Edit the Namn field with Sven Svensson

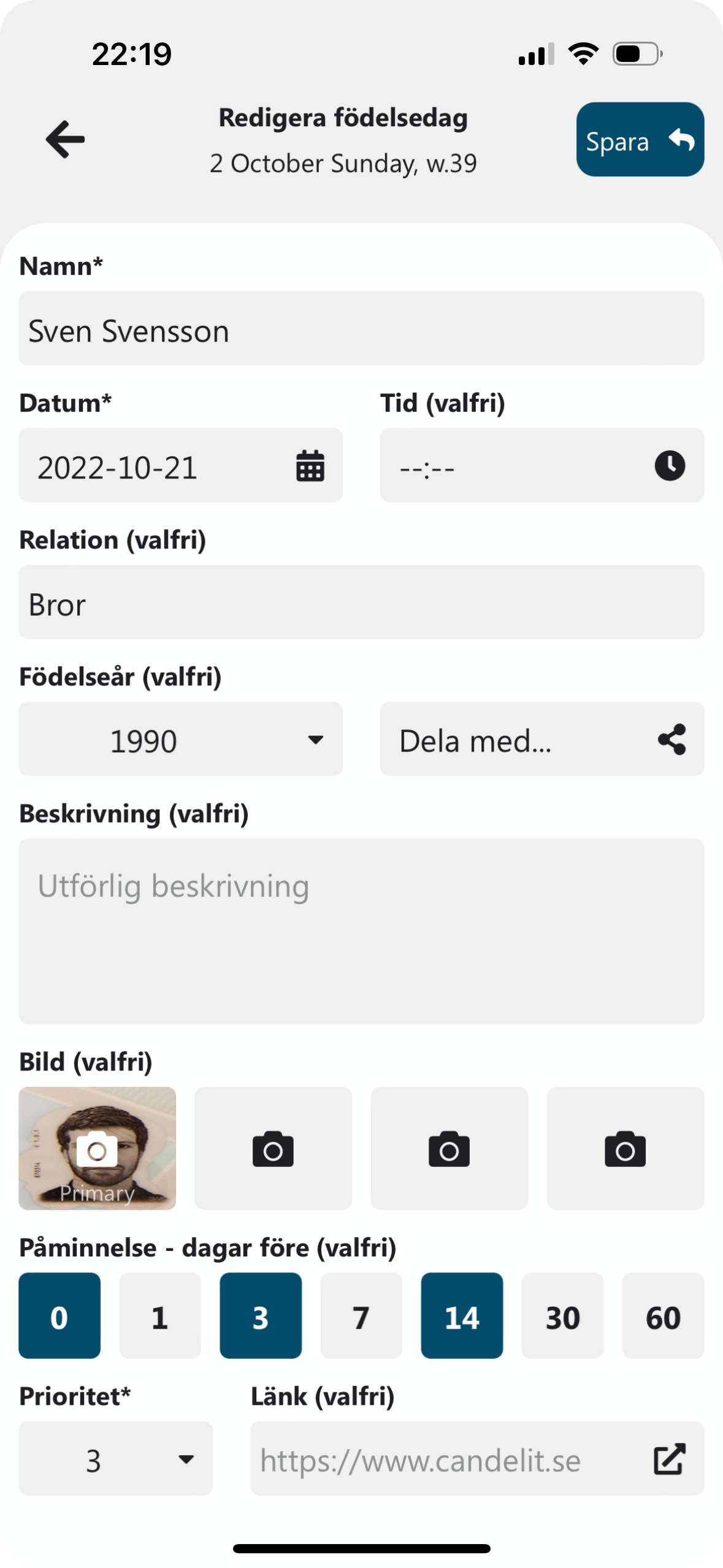tap(361, 329)
